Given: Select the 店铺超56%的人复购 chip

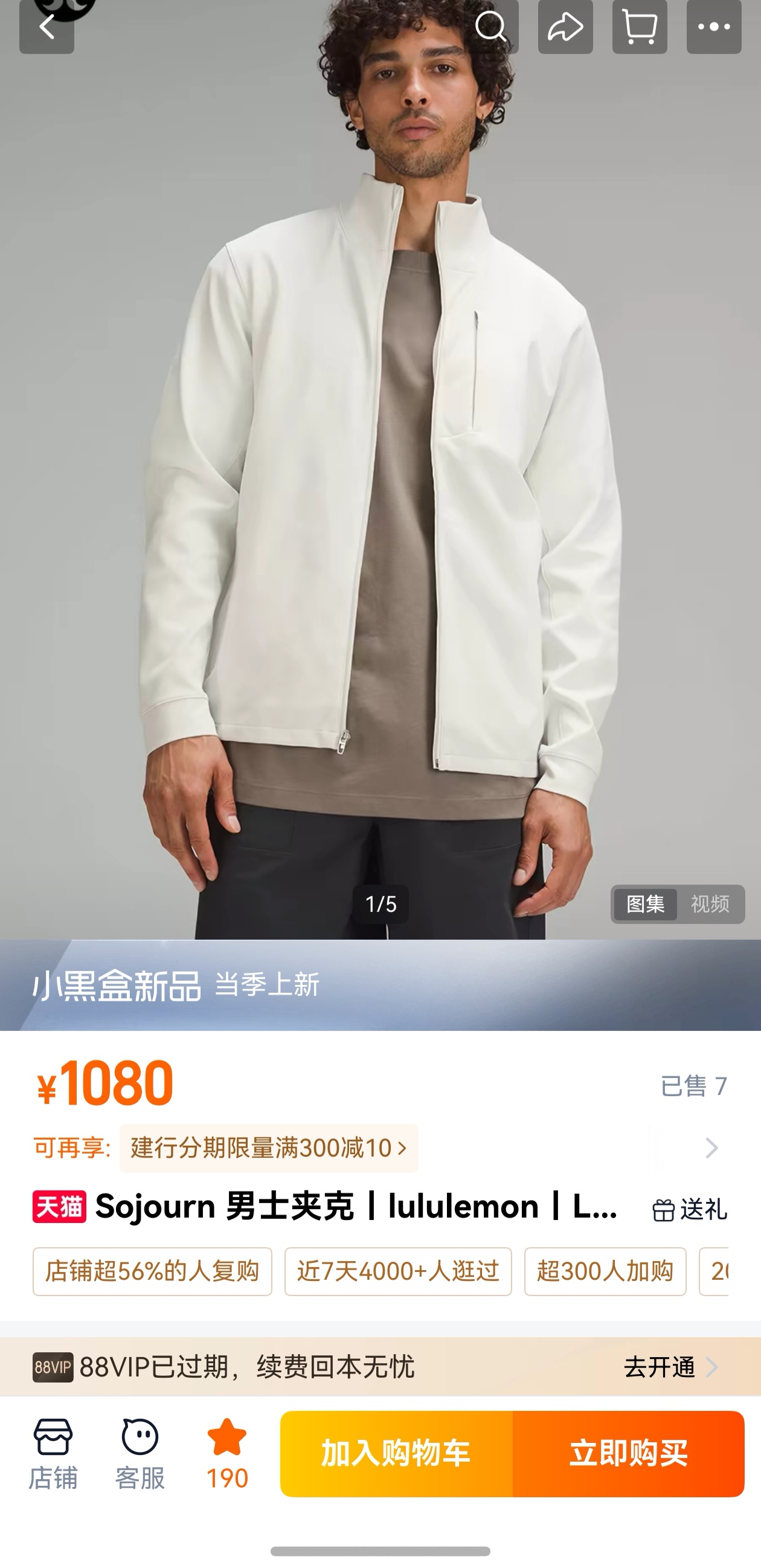Looking at the screenshot, I should point(152,1271).
